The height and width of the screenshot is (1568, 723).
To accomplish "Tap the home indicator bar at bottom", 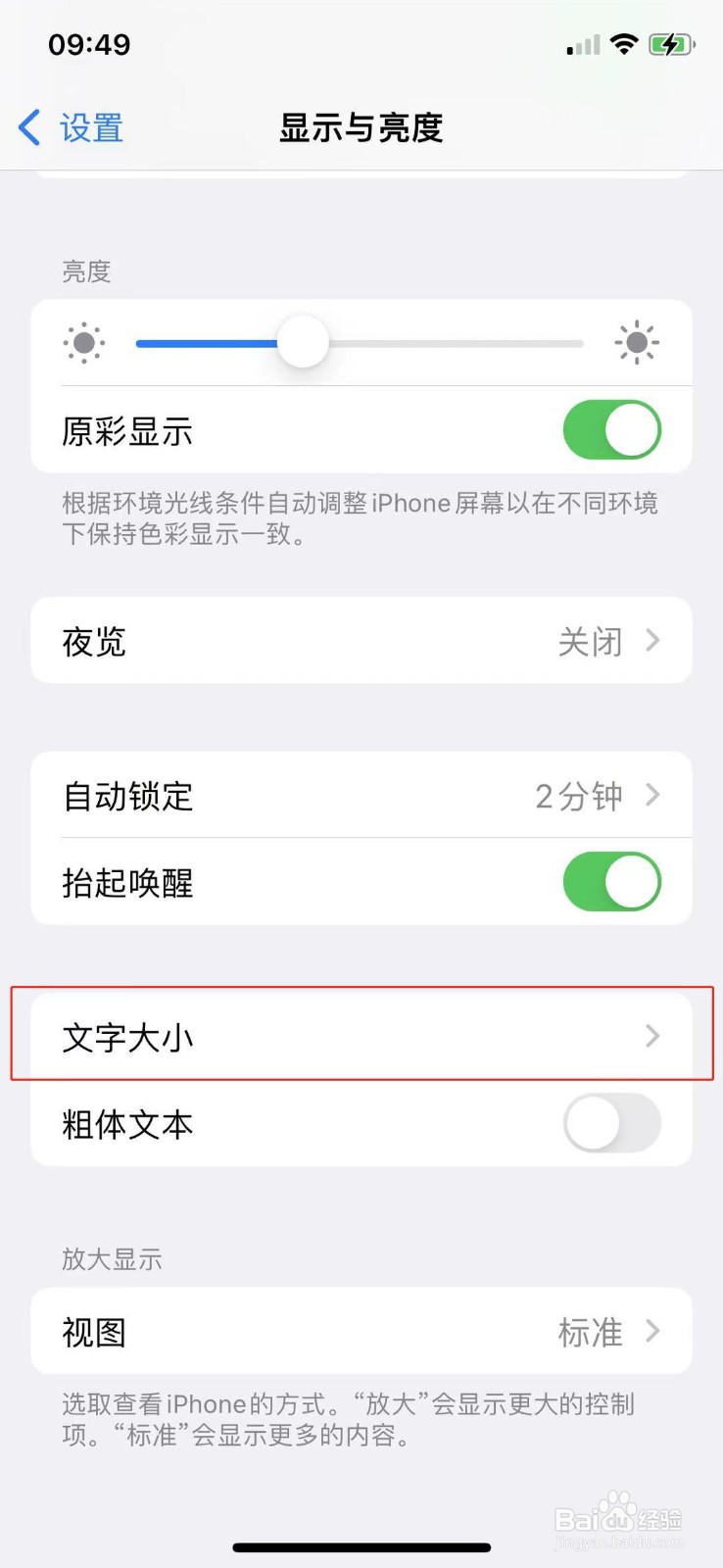I will 361,1548.
